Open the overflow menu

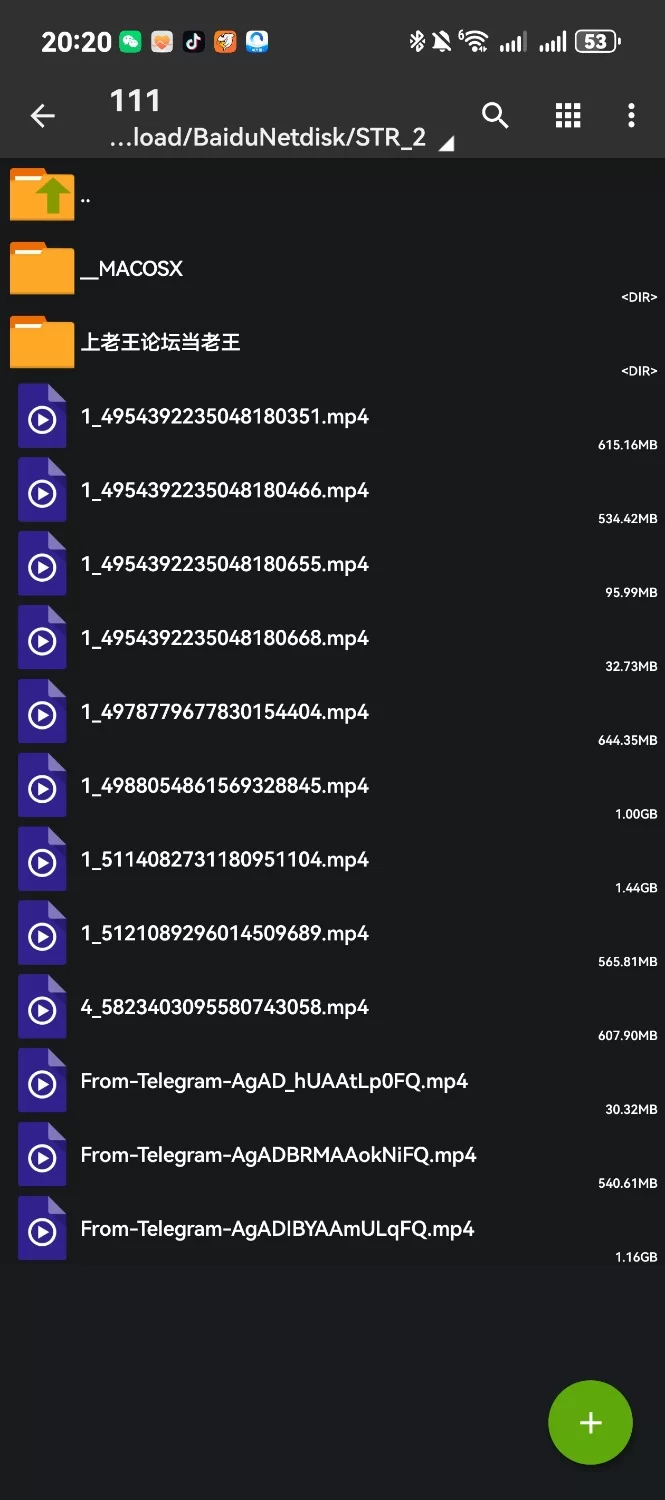coord(631,116)
